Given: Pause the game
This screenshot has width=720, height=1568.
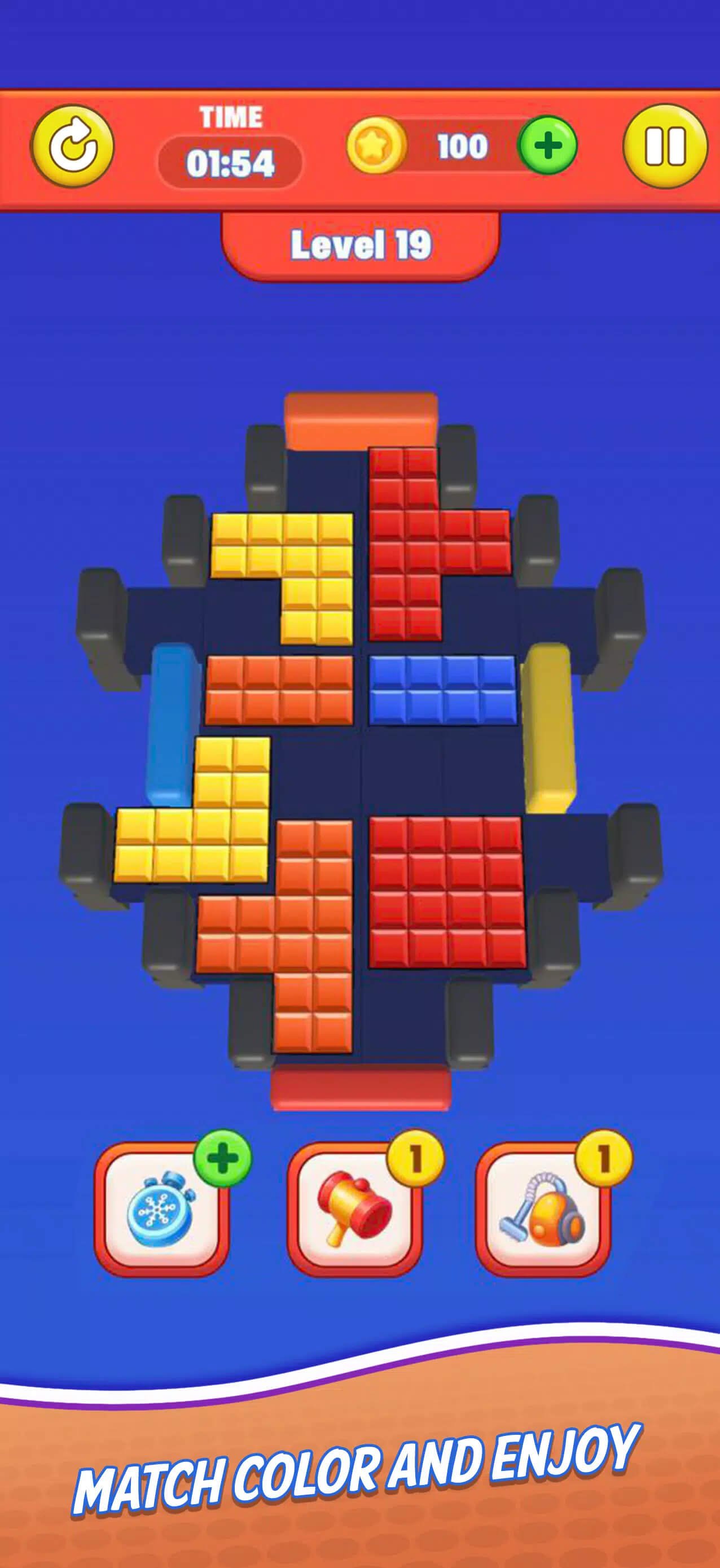Looking at the screenshot, I should click(665, 146).
